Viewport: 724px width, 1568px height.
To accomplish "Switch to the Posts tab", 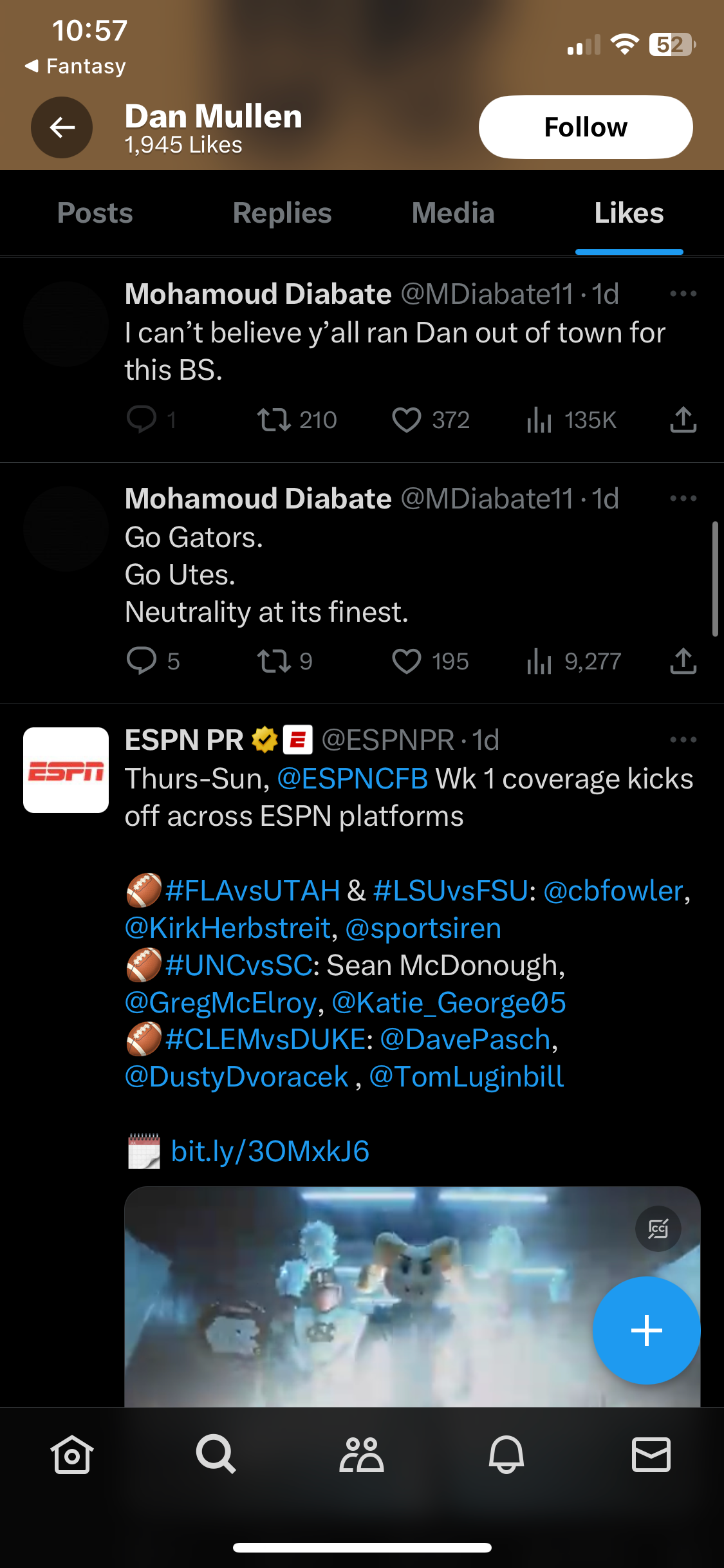I will tap(95, 213).
